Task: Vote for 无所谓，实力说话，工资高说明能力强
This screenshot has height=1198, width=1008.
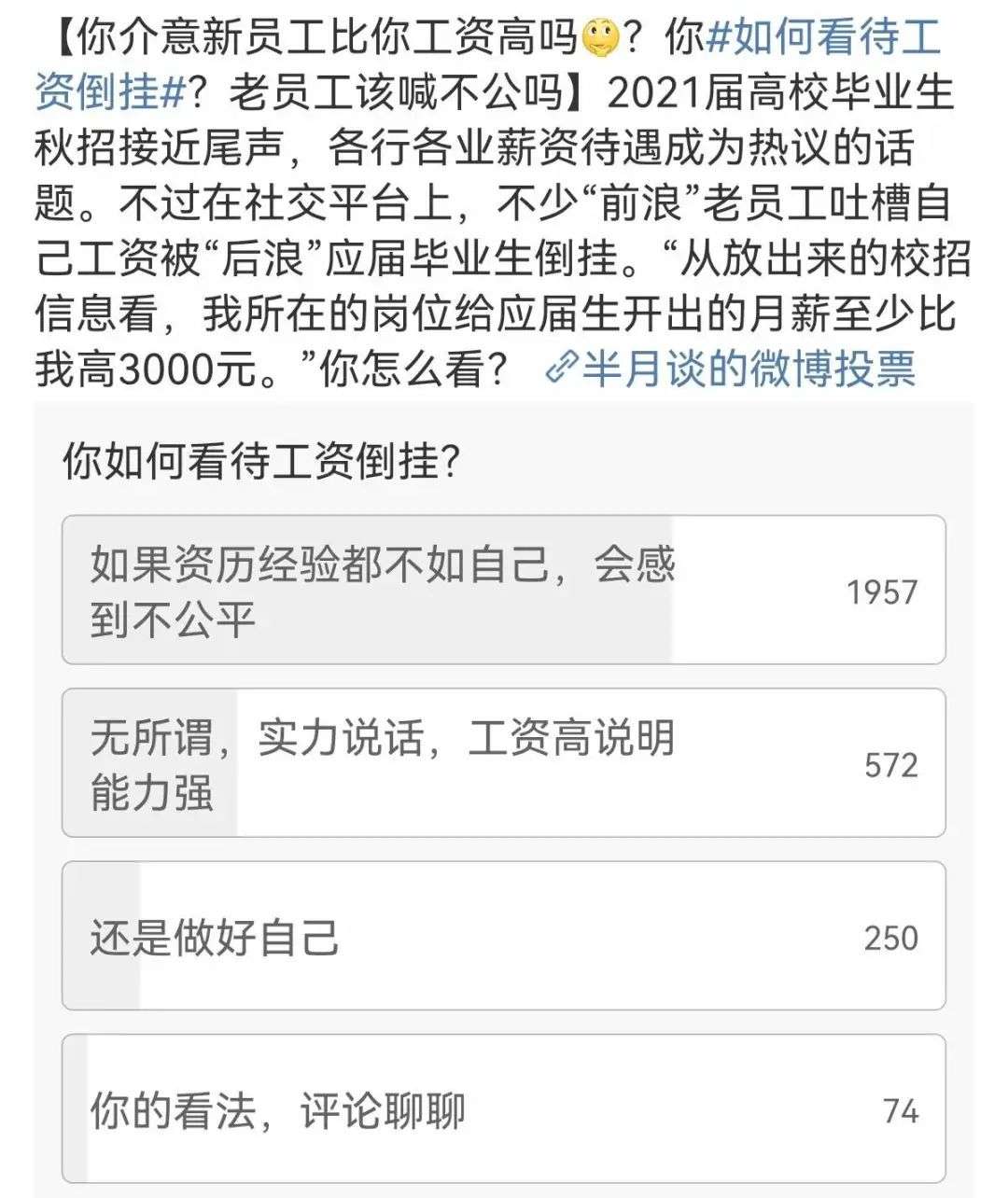Action: [503, 764]
